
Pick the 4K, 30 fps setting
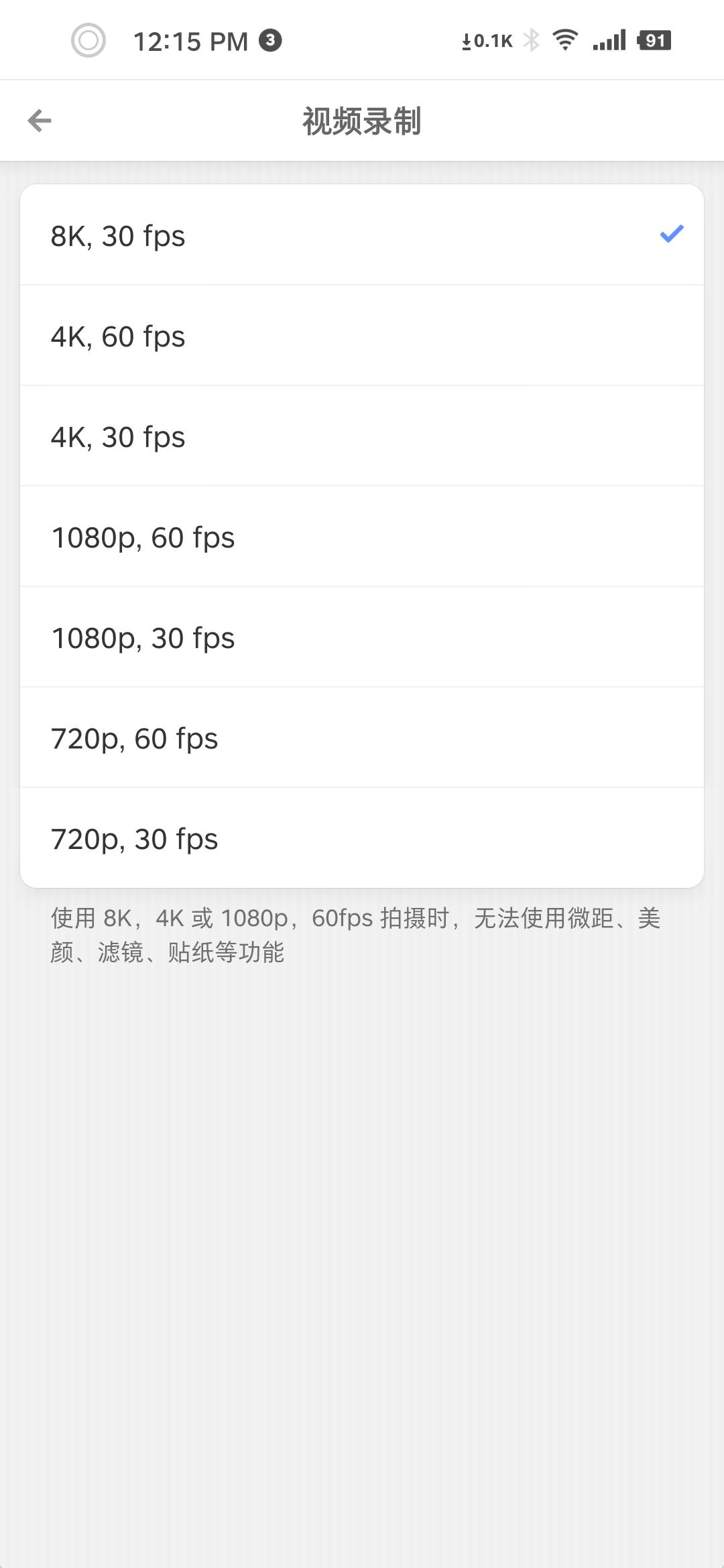coord(362,436)
